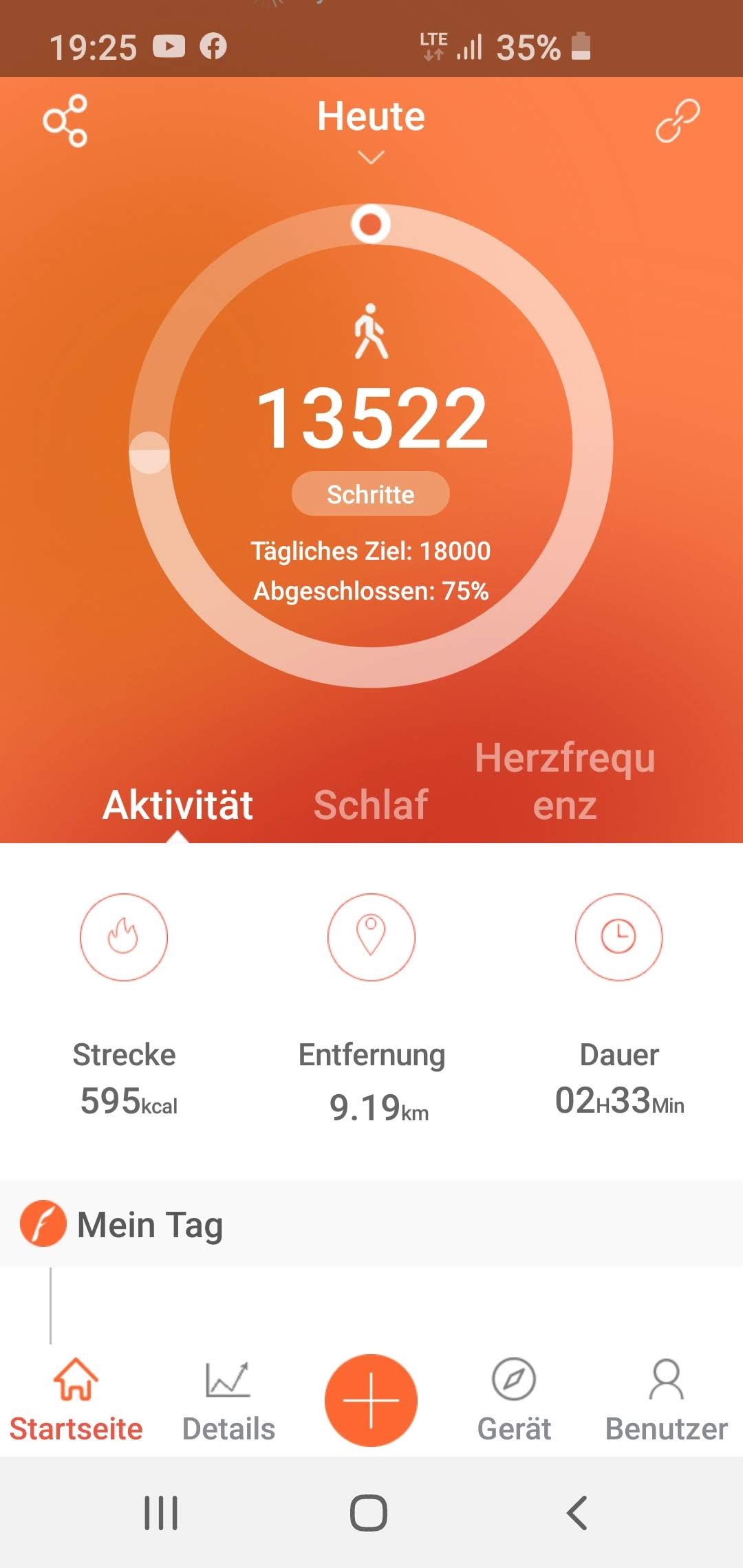
Task: Open recent apps from navigation bar
Action: pos(161,1513)
